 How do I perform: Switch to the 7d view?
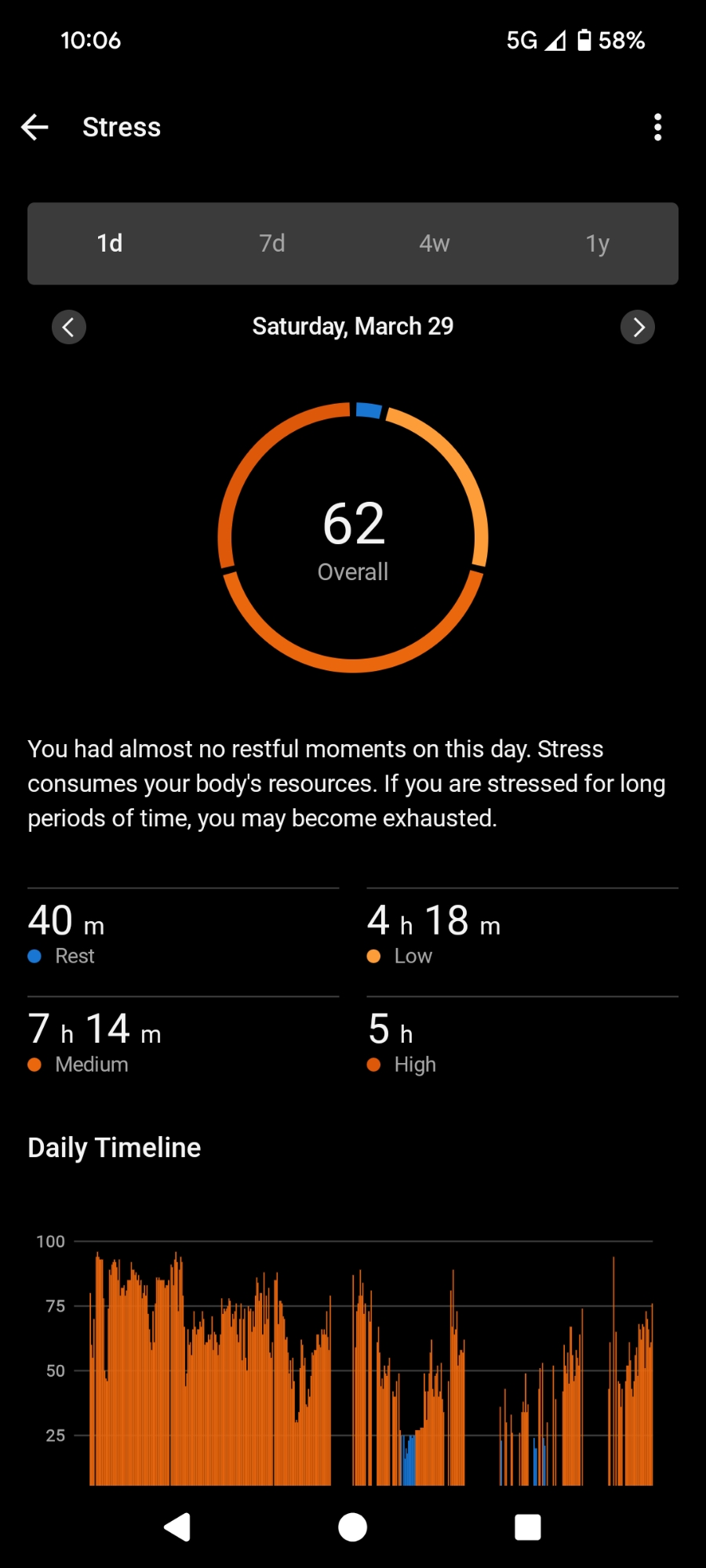(x=272, y=243)
